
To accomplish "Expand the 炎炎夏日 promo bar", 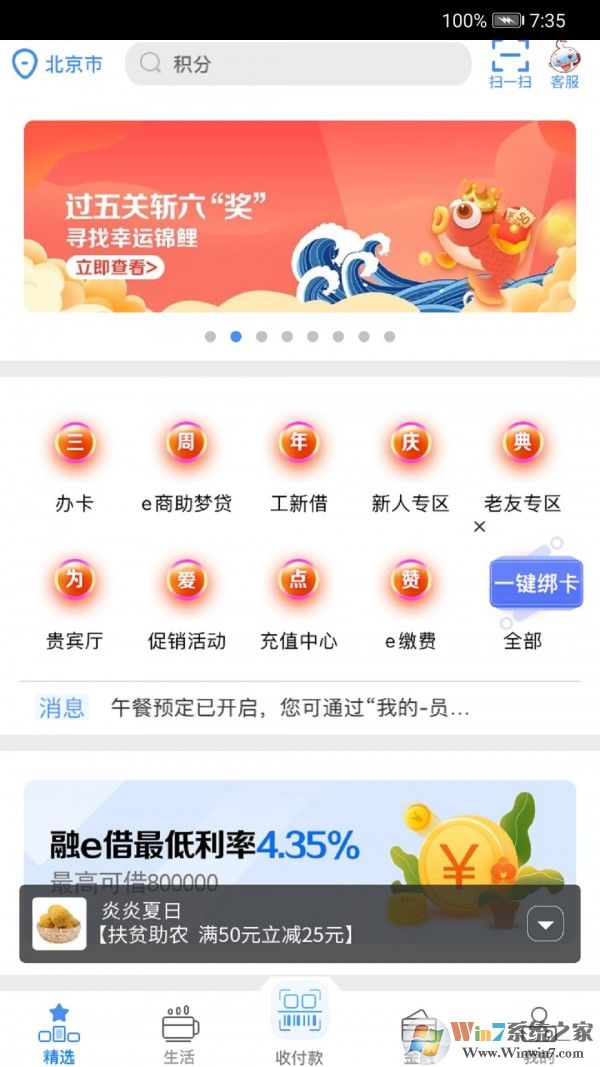I will pyautogui.click(x=545, y=924).
